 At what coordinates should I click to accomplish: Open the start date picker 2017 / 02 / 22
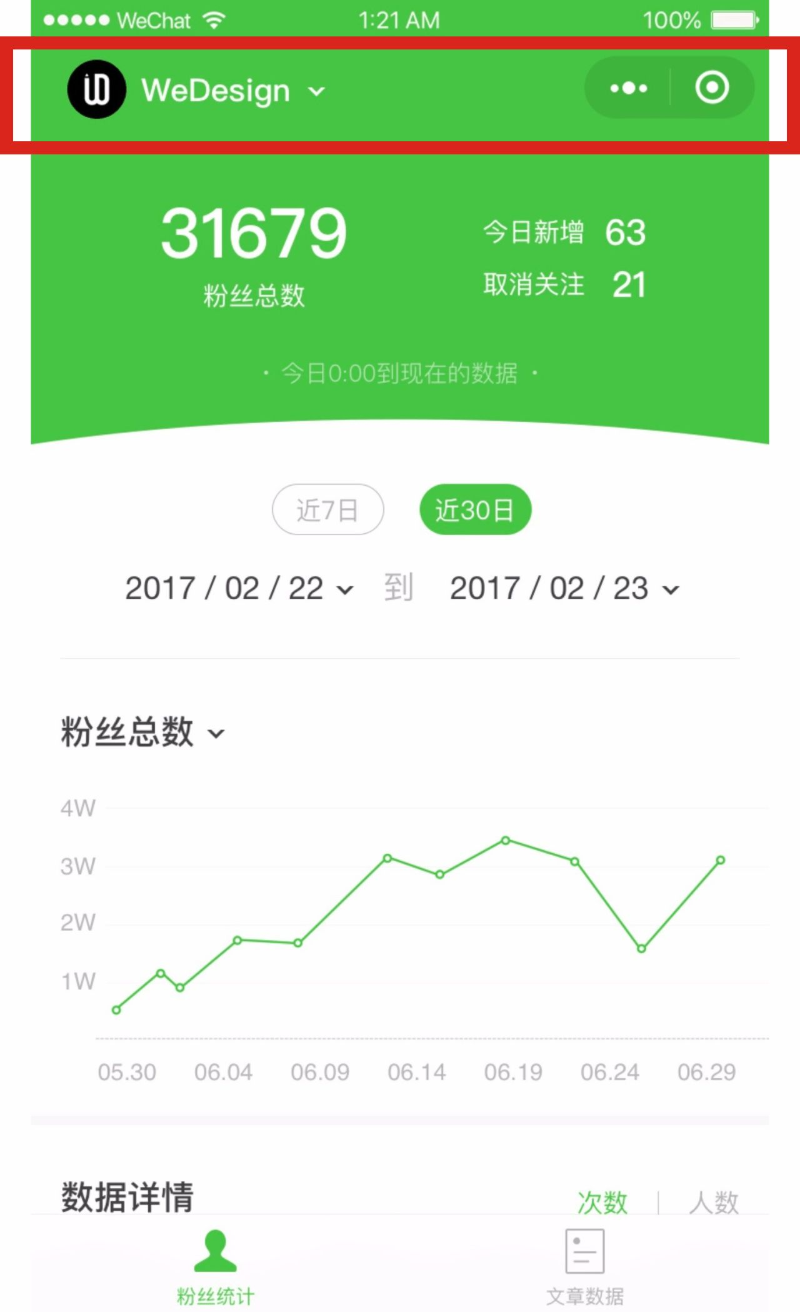tap(240, 588)
